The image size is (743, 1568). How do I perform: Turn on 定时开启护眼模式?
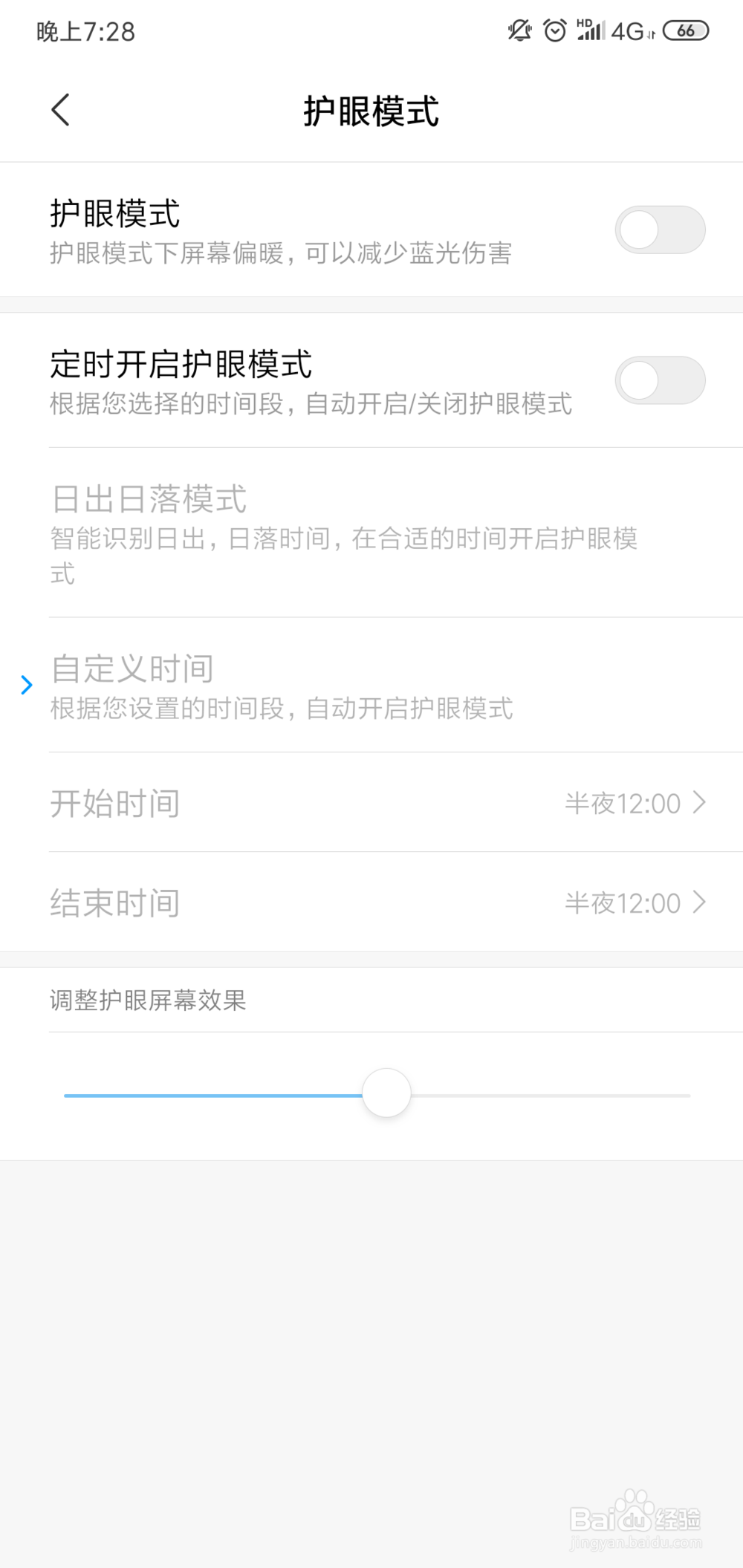[661, 380]
